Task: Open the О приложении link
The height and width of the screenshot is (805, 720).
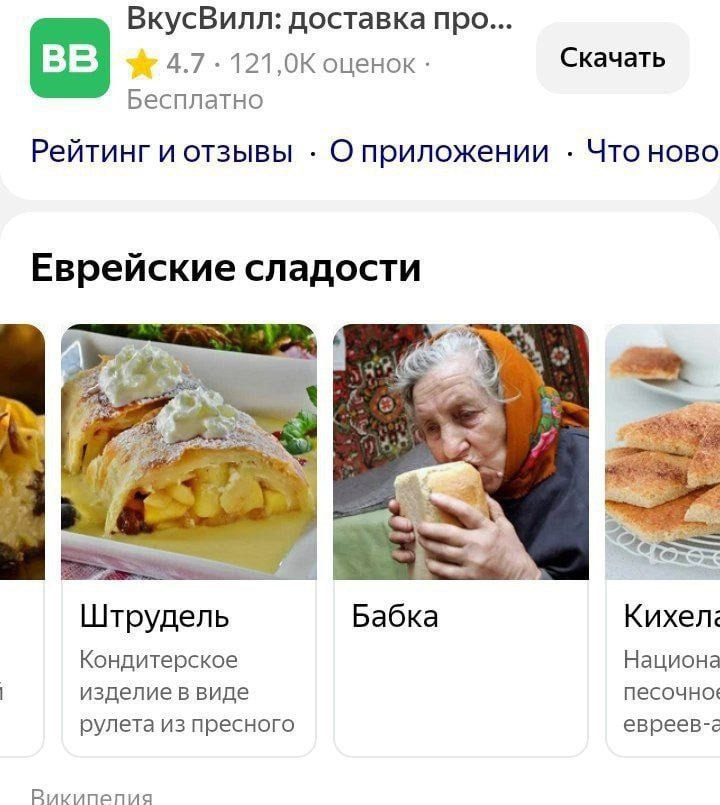Action: [x=439, y=151]
